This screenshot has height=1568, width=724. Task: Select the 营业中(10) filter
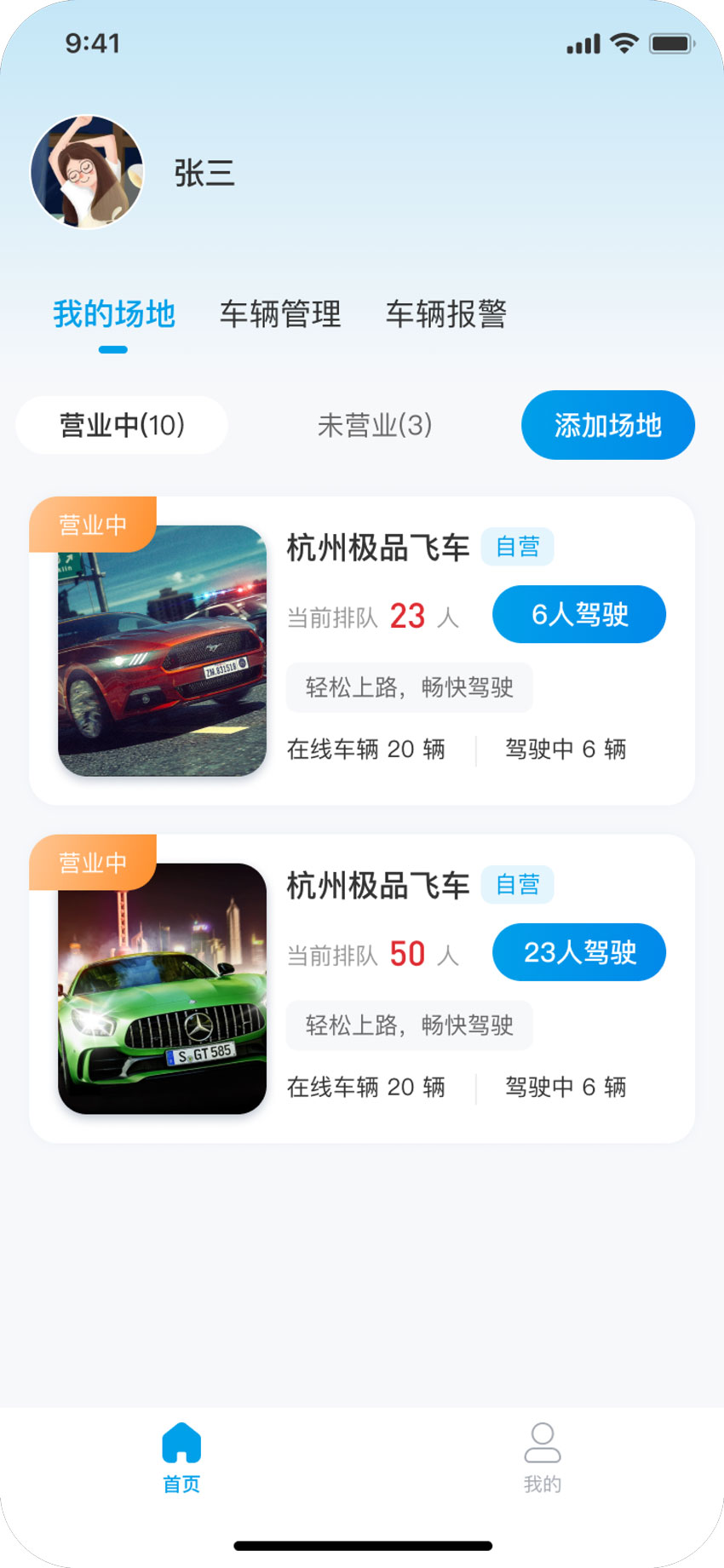(x=122, y=425)
